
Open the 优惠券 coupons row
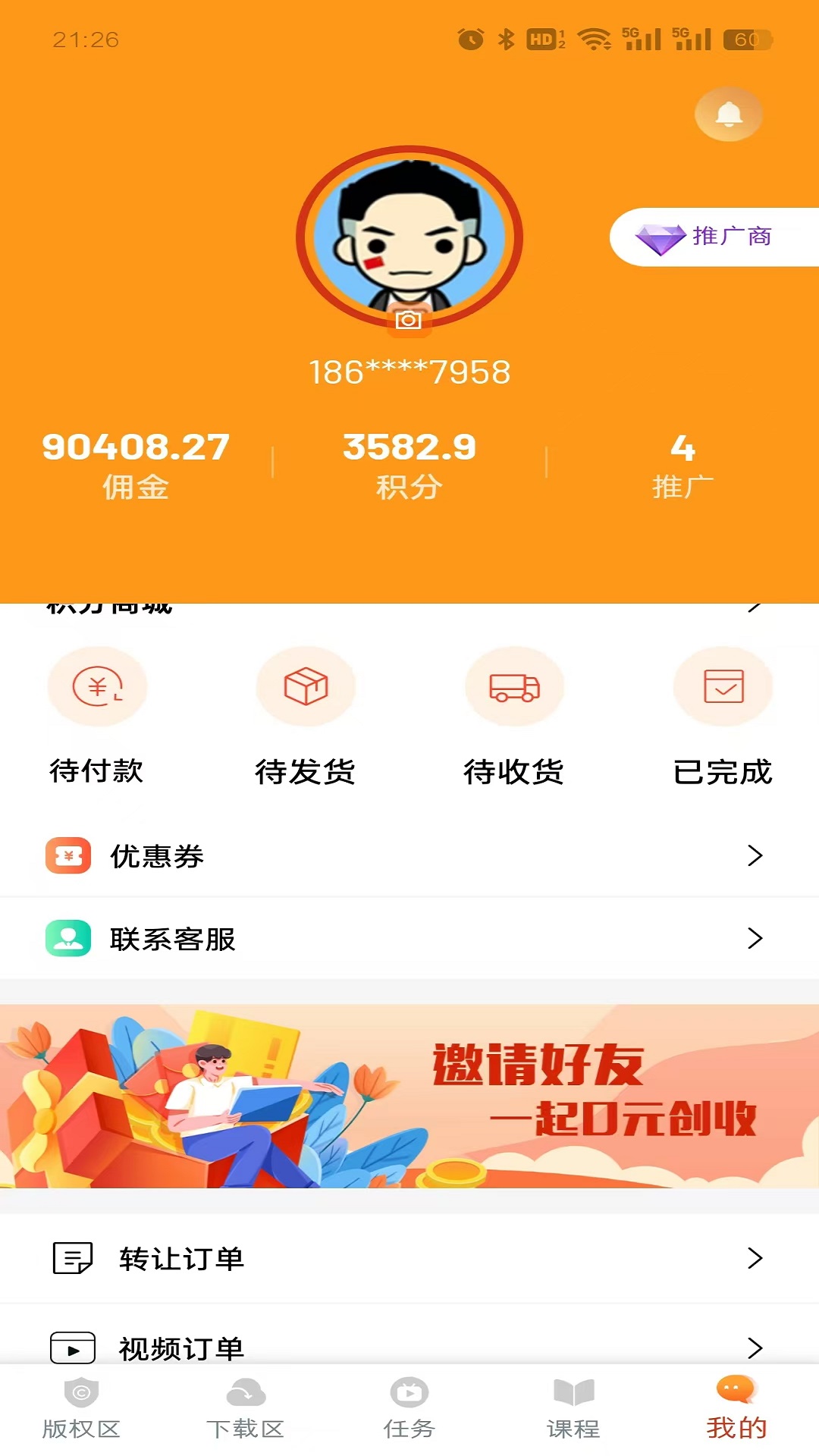tap(409, 855)
